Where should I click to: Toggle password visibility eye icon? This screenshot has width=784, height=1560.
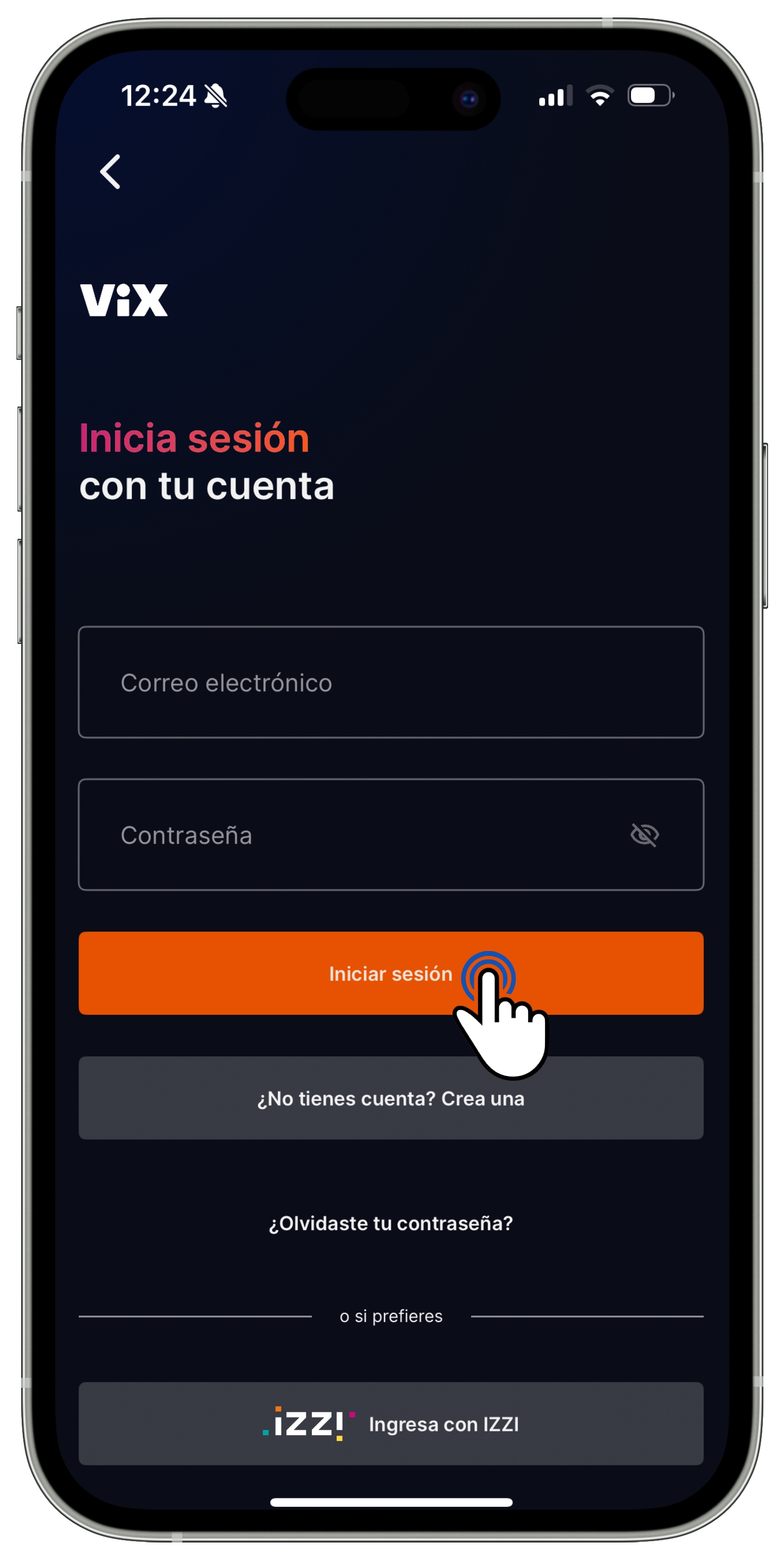[644, 835]
